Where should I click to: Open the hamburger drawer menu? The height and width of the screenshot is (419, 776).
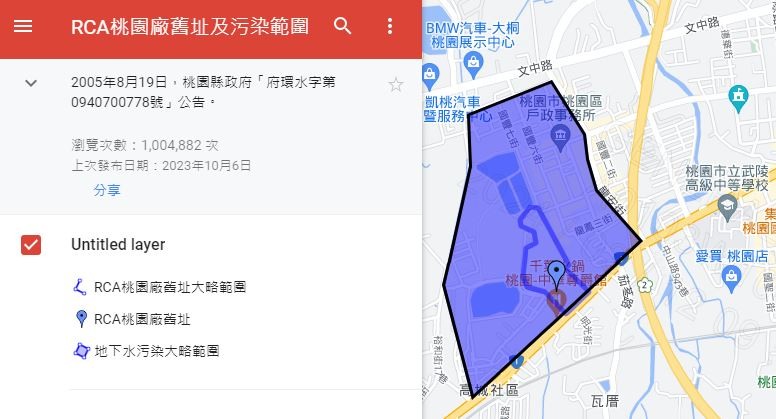(23, 27)
